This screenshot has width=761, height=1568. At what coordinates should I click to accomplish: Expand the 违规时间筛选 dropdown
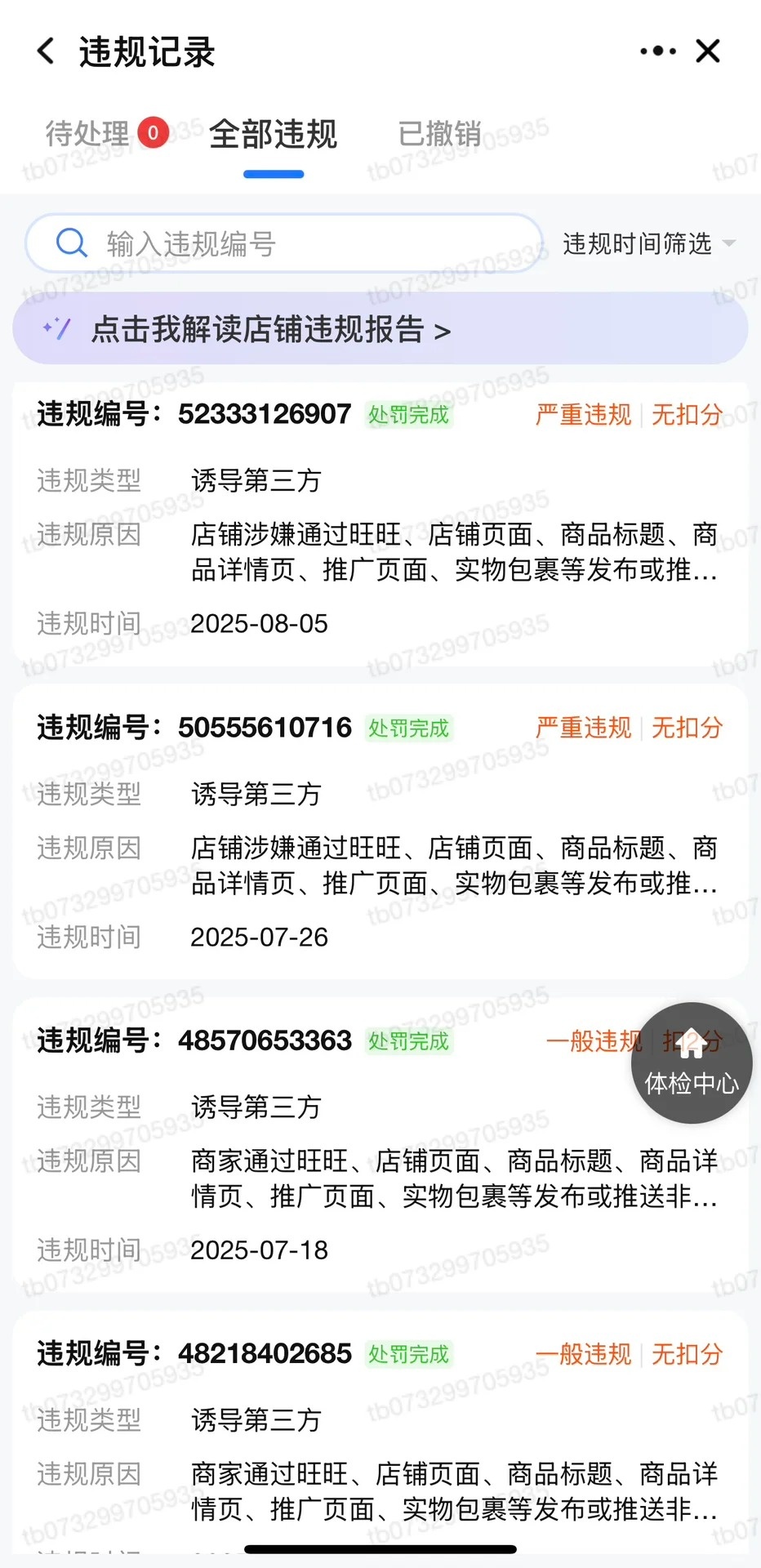(x=648, y=243)
